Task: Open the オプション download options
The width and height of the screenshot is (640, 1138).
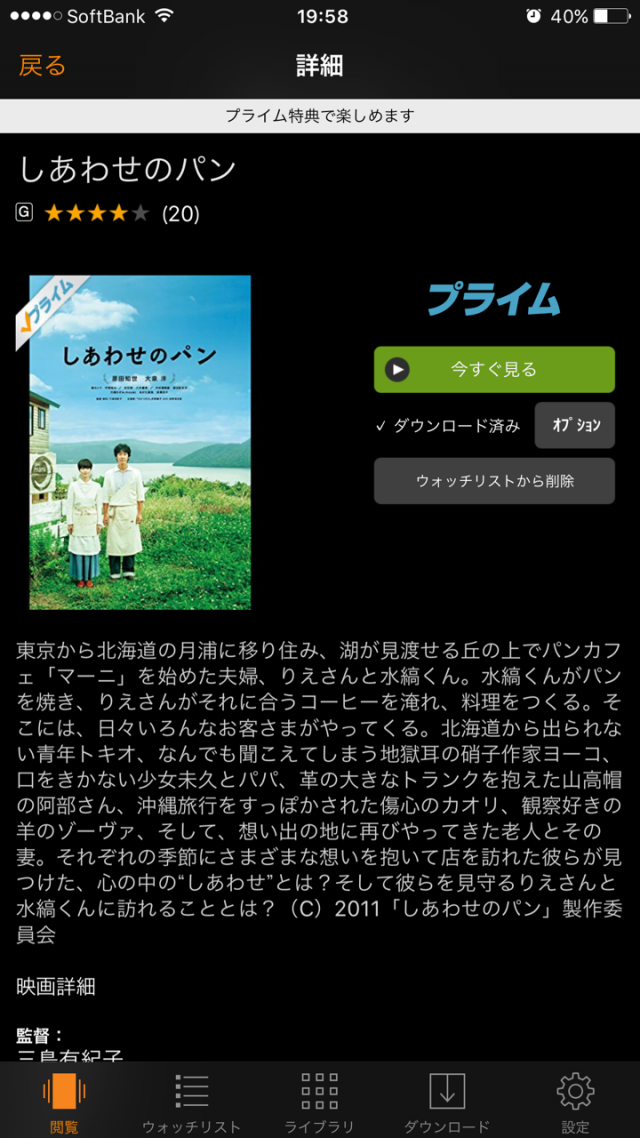Action: [x=575, y=425]
